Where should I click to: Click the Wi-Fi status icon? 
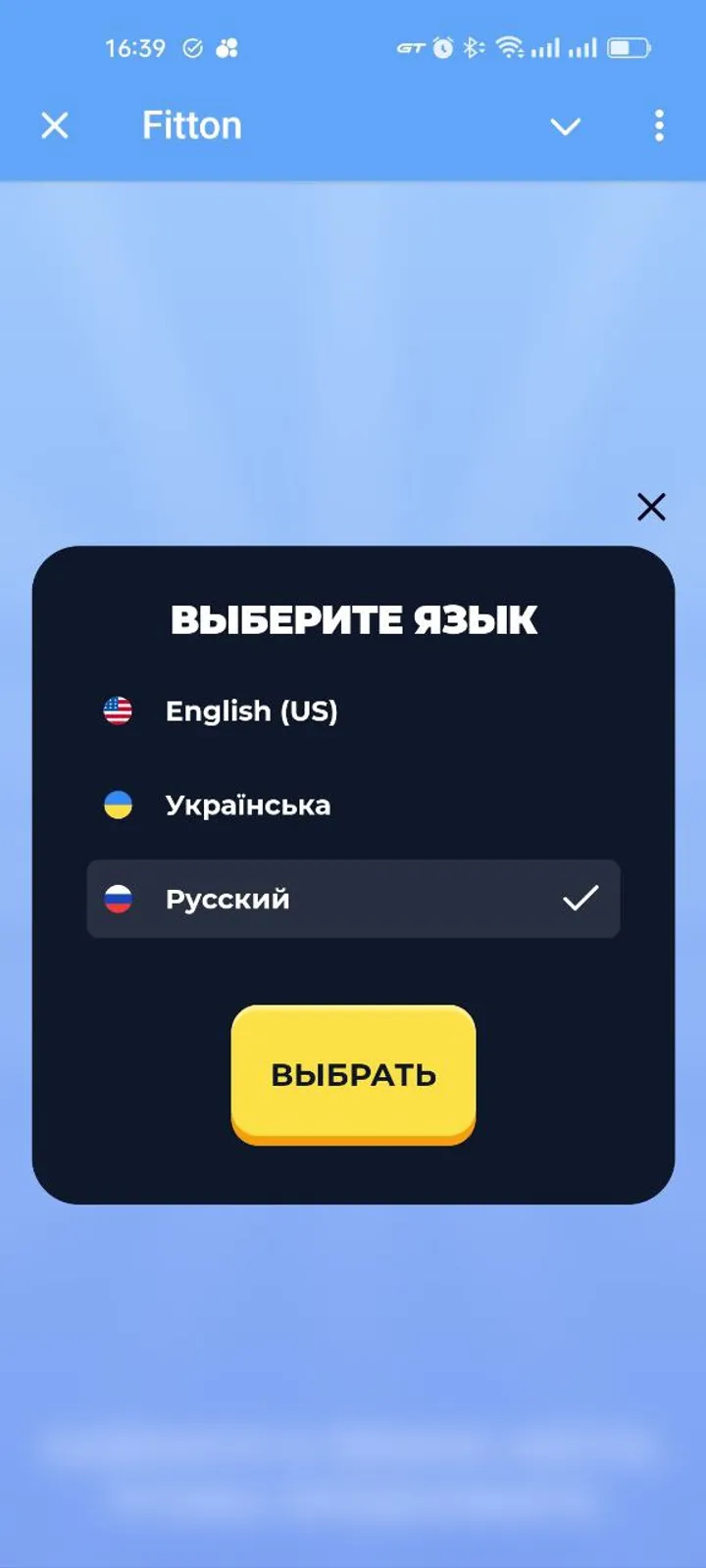[509, 47]
